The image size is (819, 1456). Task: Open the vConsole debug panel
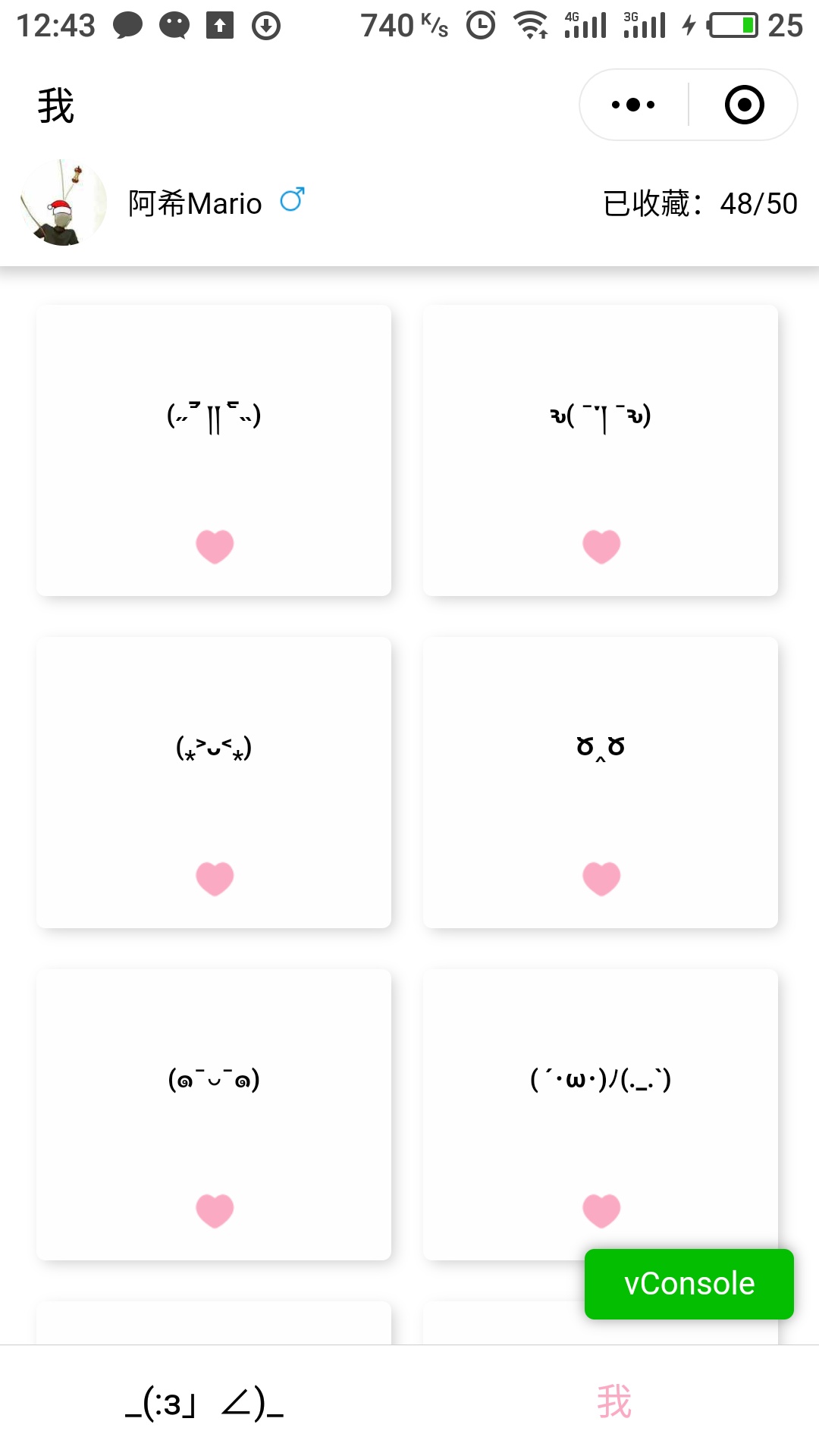click(x=689, y=1284)
